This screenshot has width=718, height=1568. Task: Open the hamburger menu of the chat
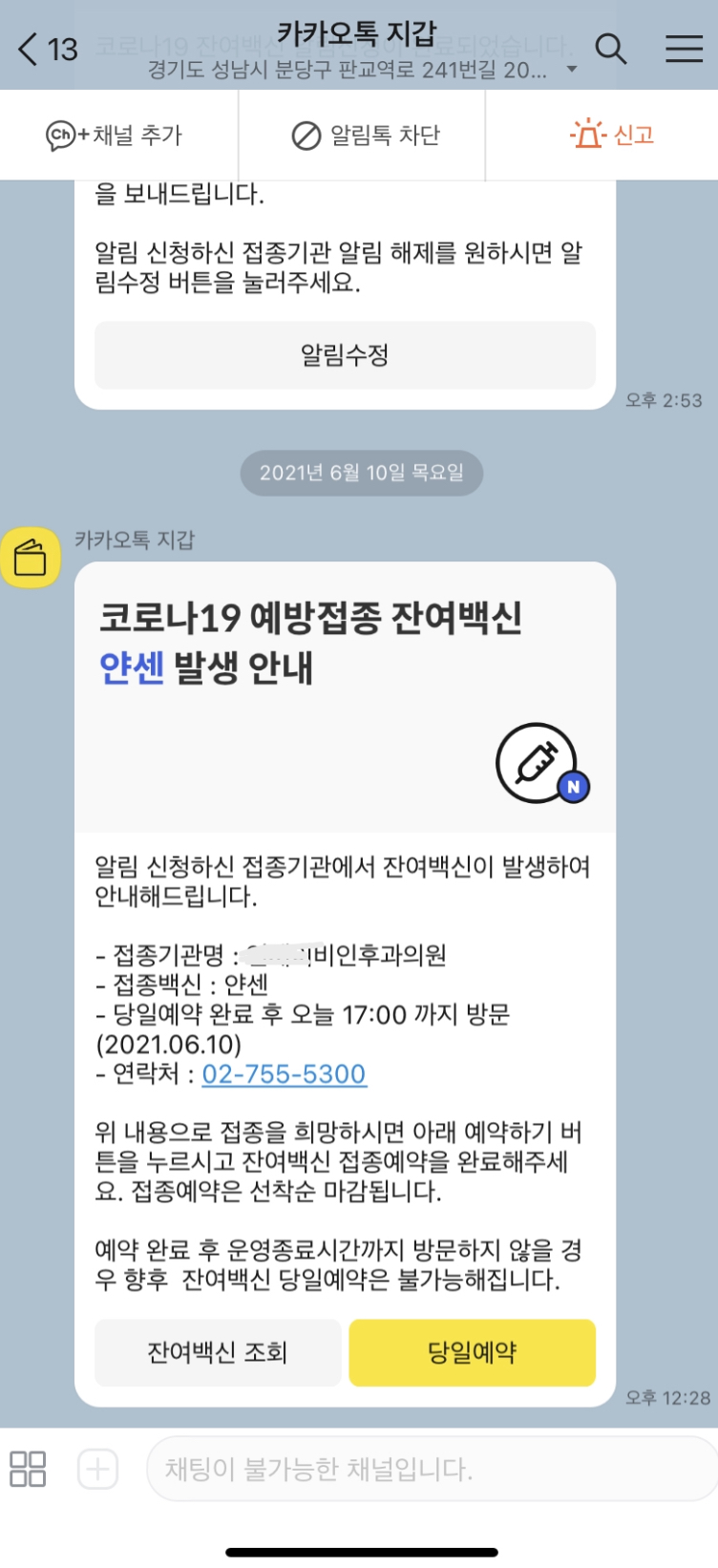coord(684,49)
